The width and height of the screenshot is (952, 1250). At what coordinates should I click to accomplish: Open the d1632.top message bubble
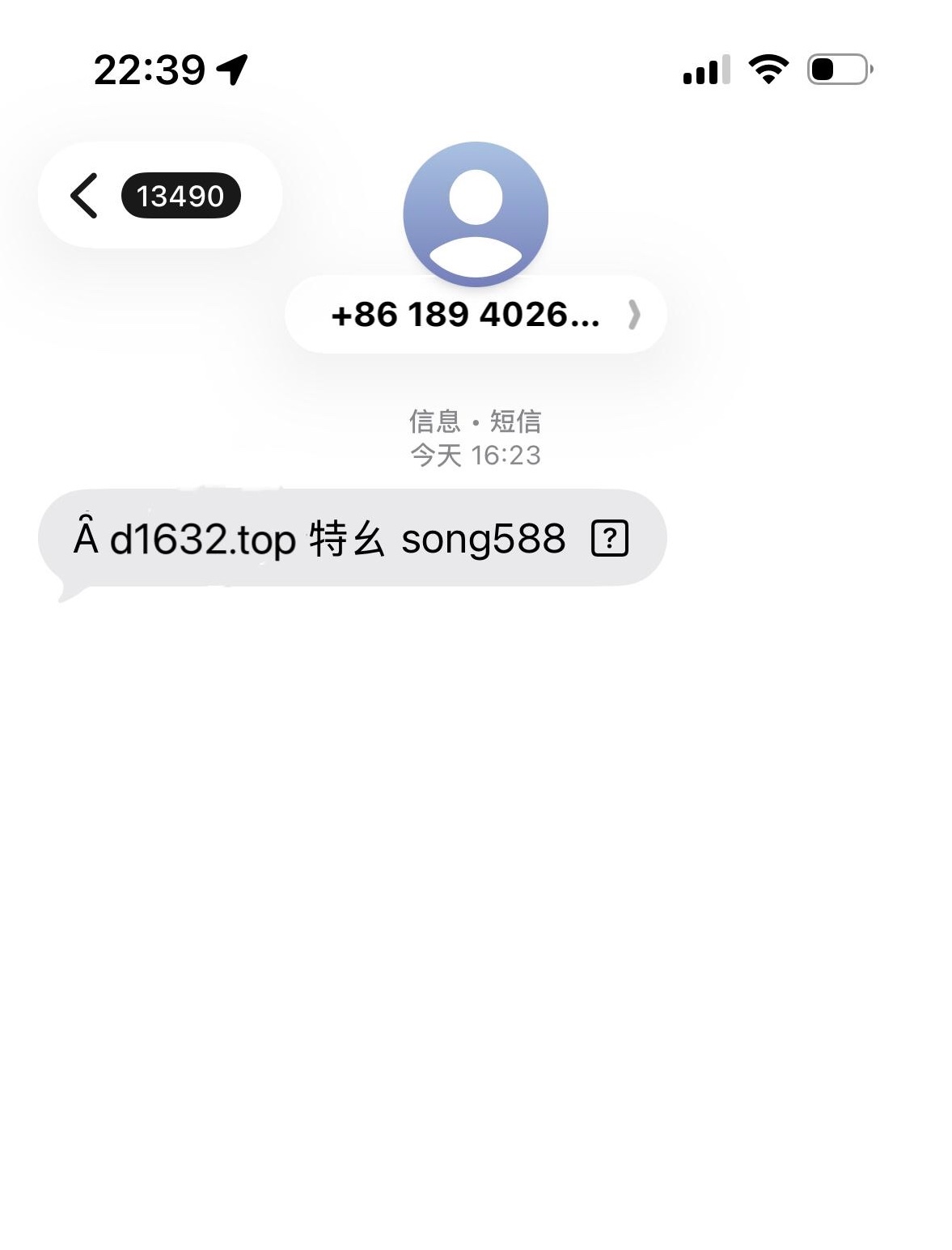(352, 538)
